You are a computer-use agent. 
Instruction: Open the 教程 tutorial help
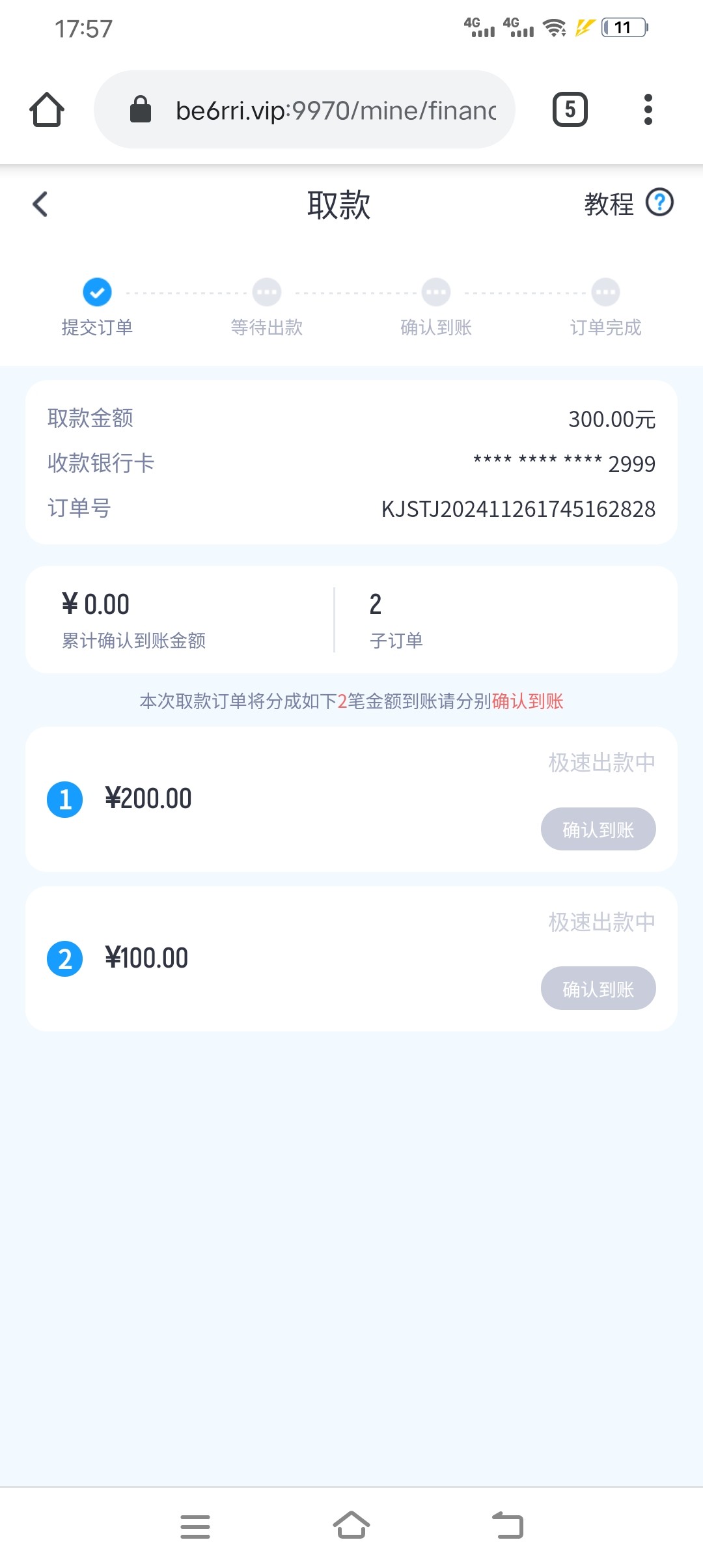628,204
